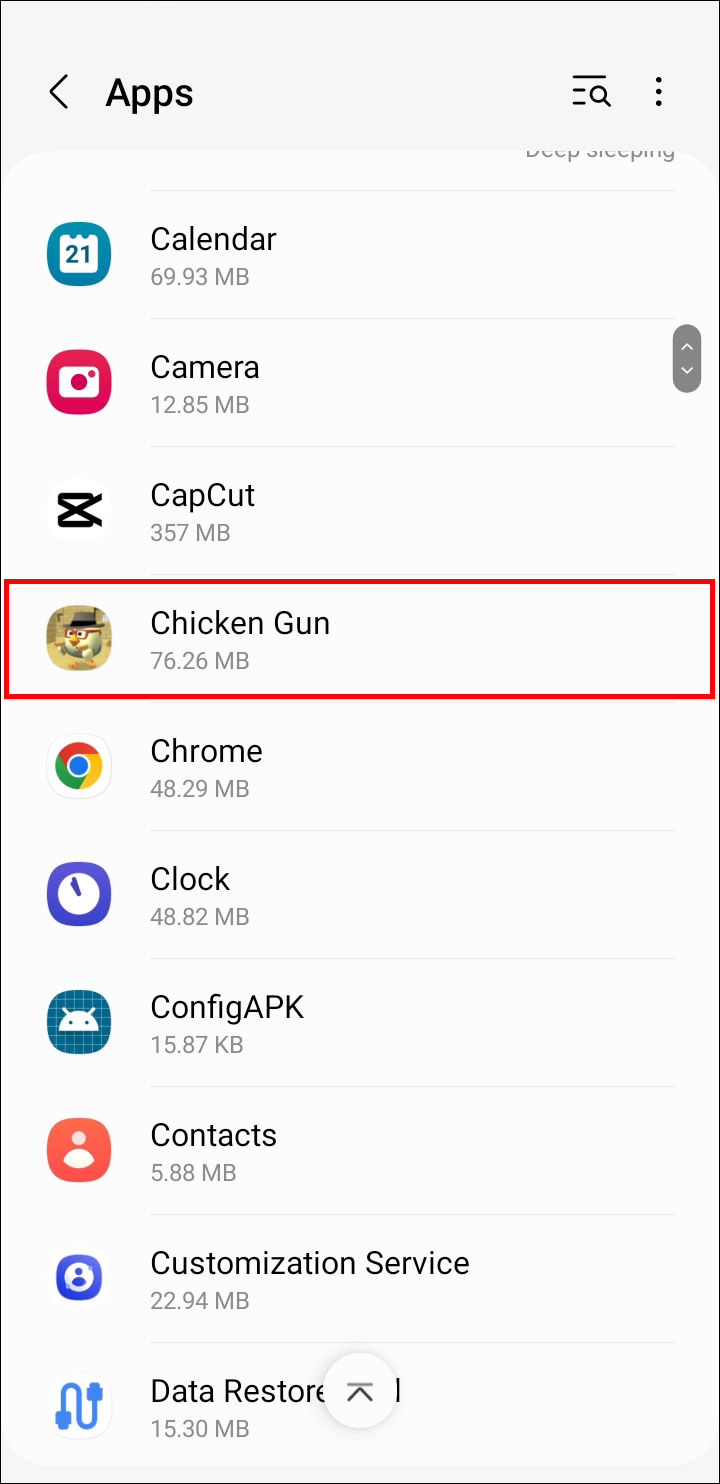Open Data Restore Tool app info
Viewport: 720px width, 1484px height.
click(200, 1407)
